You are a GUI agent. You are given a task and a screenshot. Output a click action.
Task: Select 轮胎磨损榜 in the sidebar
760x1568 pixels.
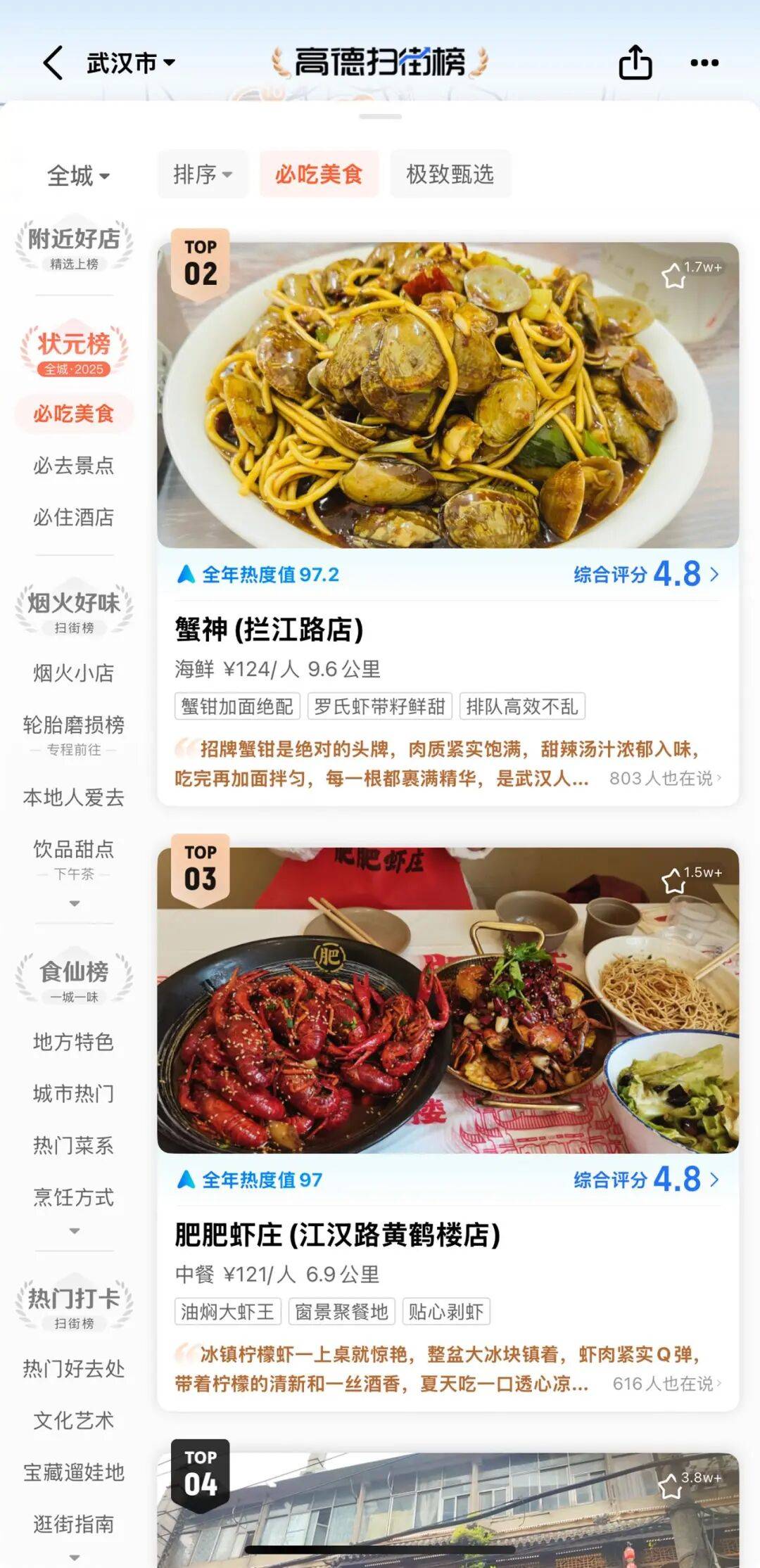(74, 725)
